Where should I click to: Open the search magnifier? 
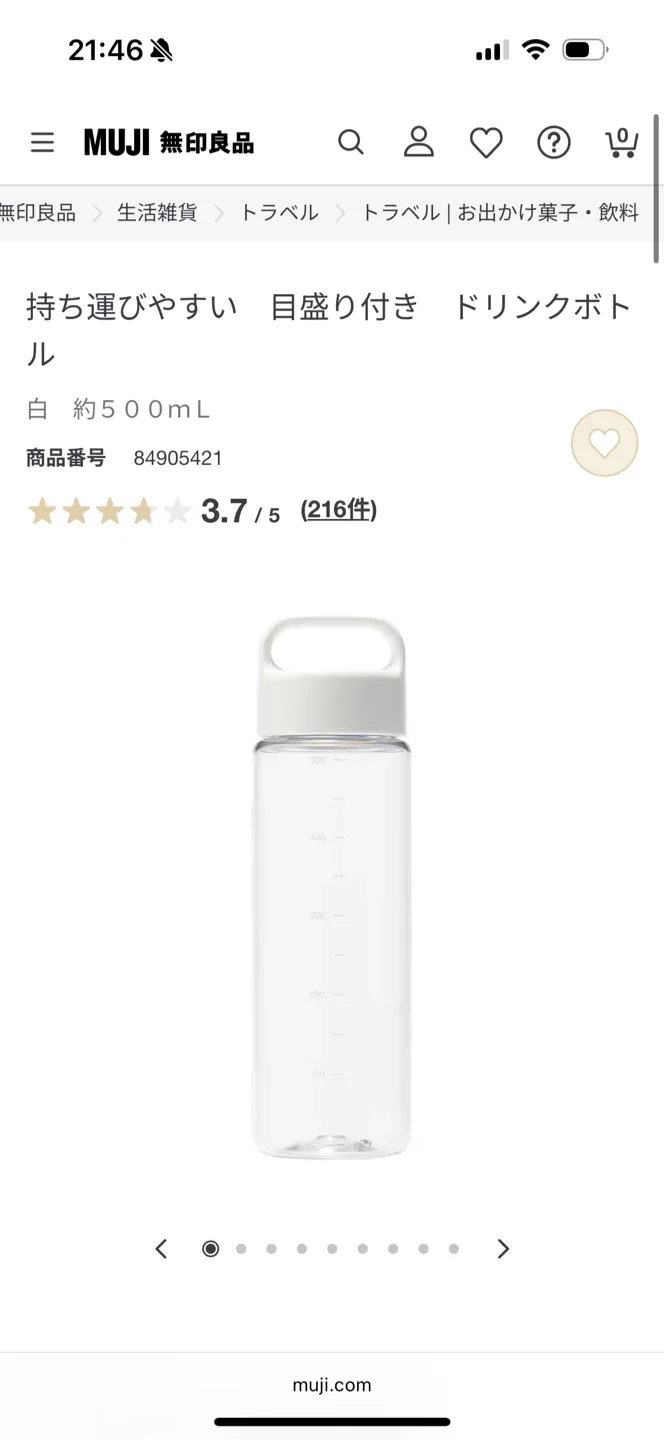351,143
